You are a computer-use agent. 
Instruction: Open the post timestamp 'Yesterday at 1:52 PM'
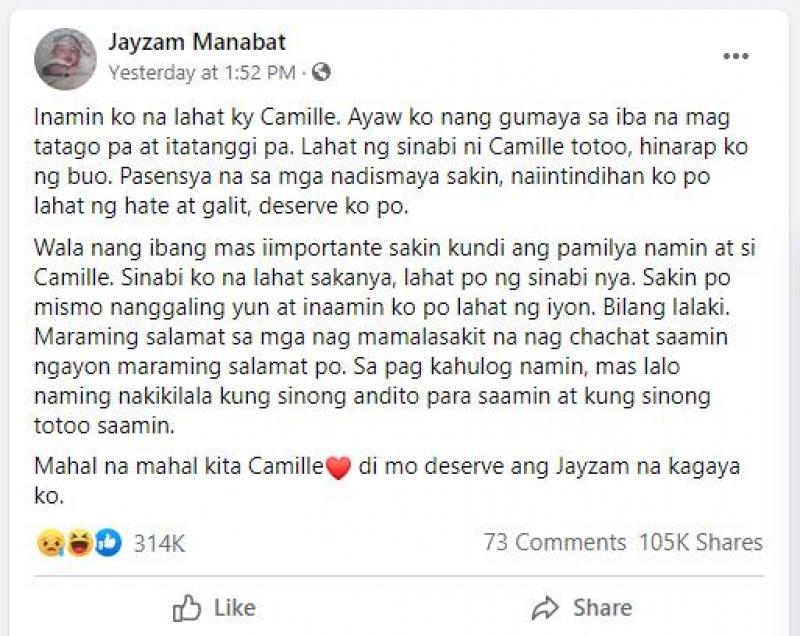click(x=201, y=72)
